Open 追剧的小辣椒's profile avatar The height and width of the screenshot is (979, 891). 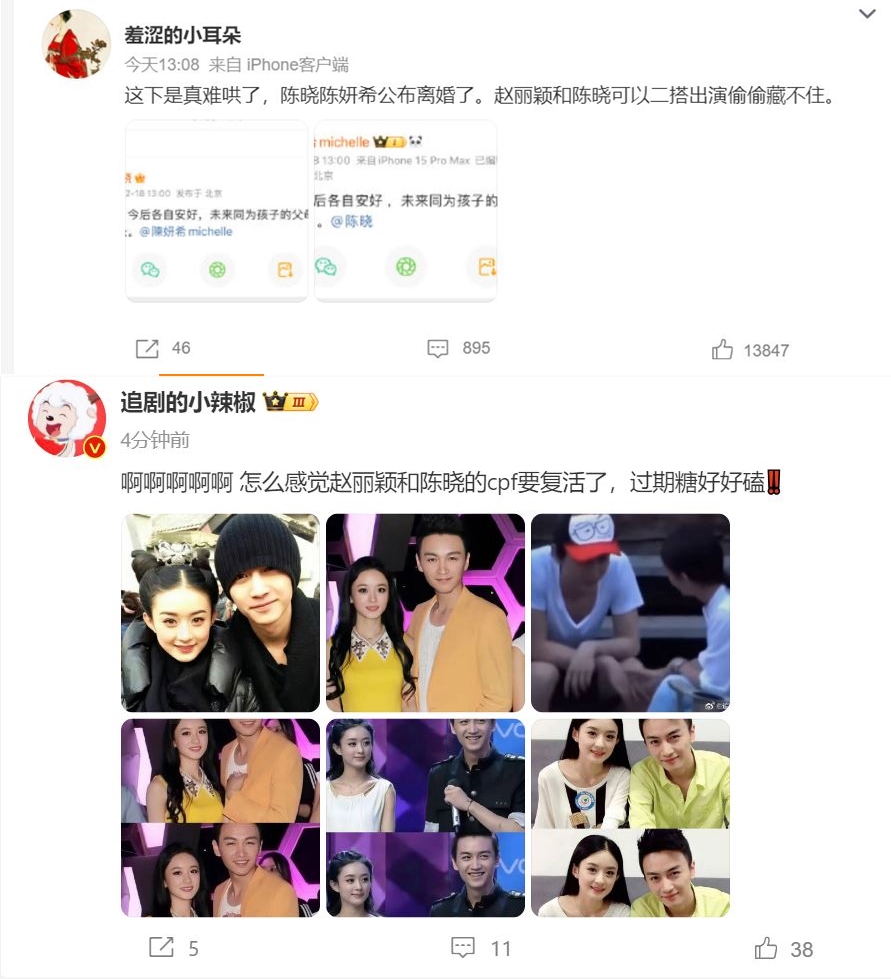coord(68,419)
